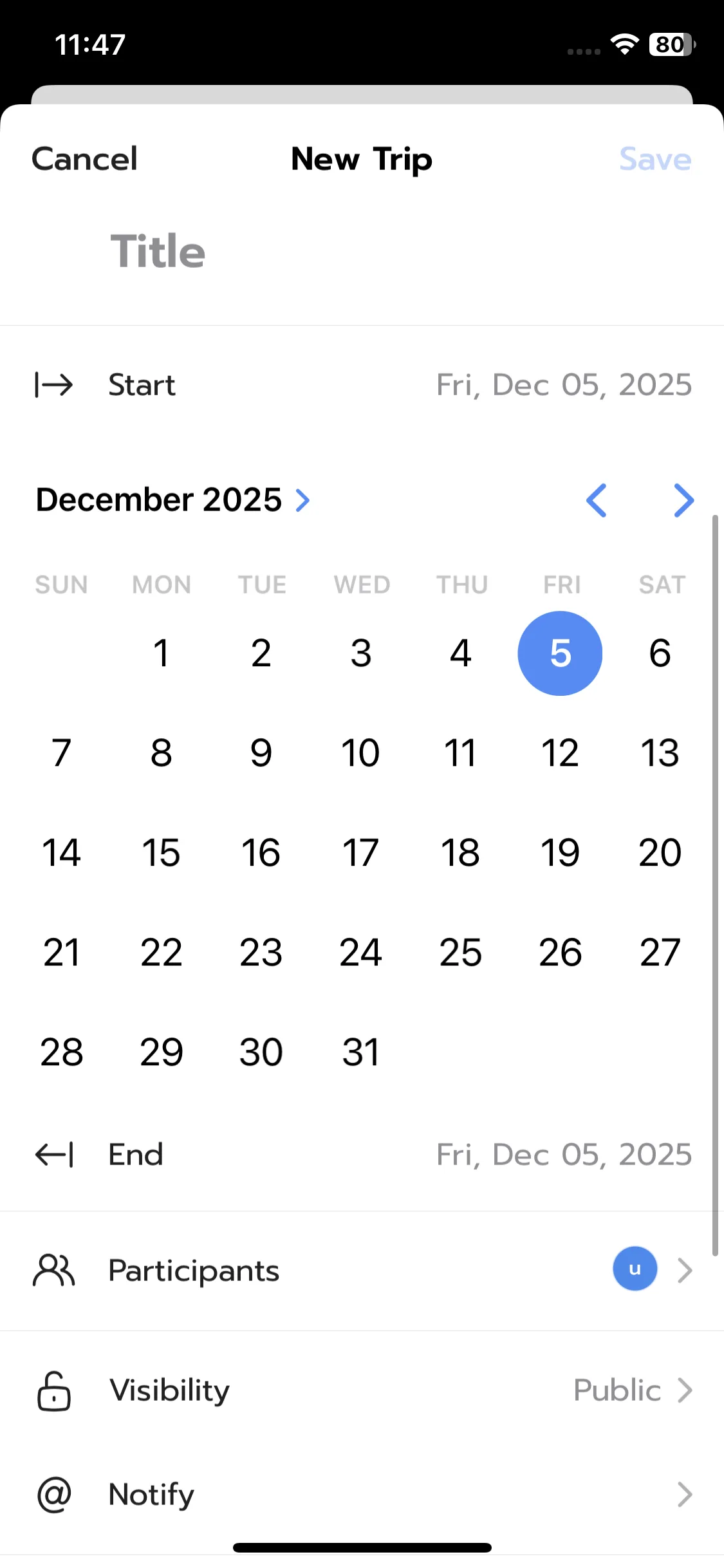The image size is (724, 1568).
Task: Select December 1 on the calendar
Action: 161,653
